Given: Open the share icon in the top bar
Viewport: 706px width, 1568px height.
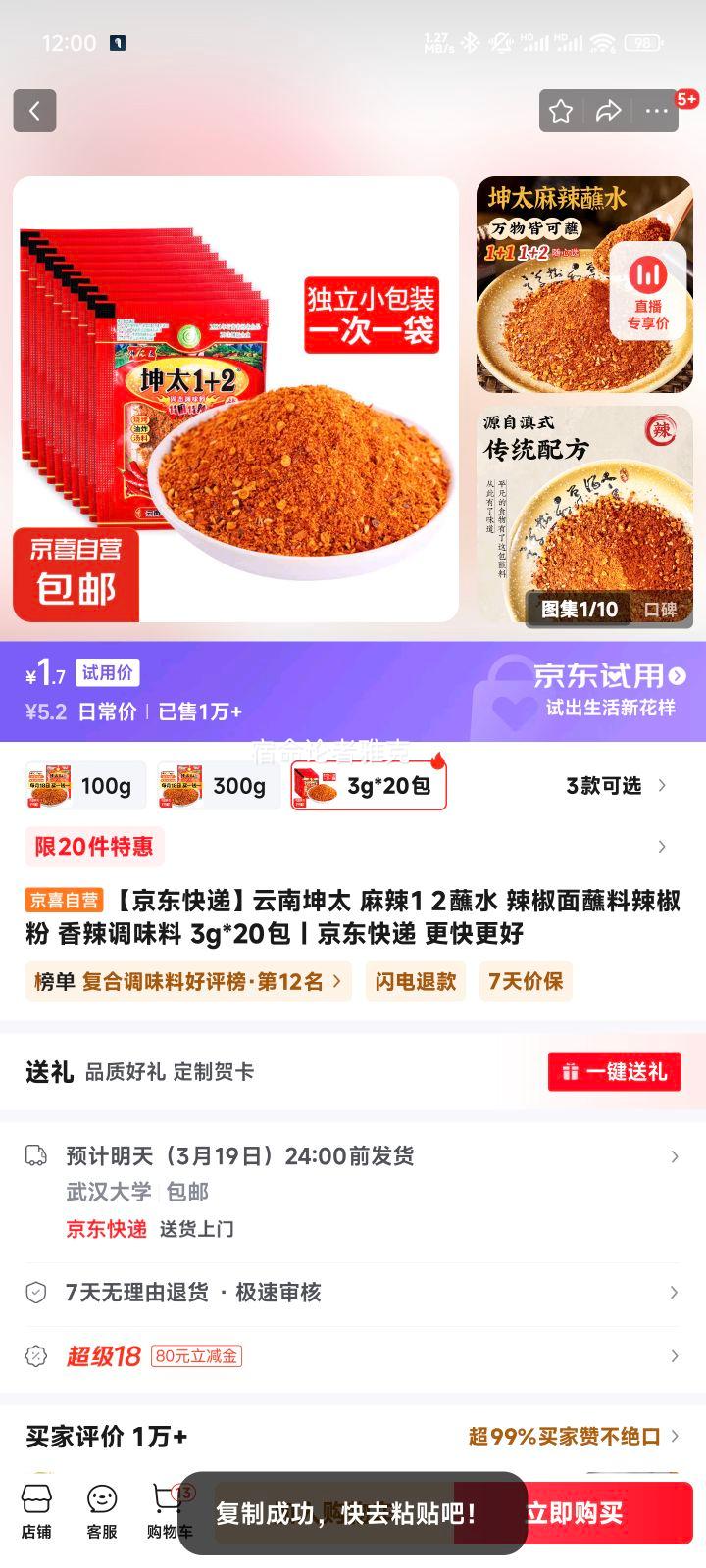Looking at the screenshot, I should pos(608,111).
